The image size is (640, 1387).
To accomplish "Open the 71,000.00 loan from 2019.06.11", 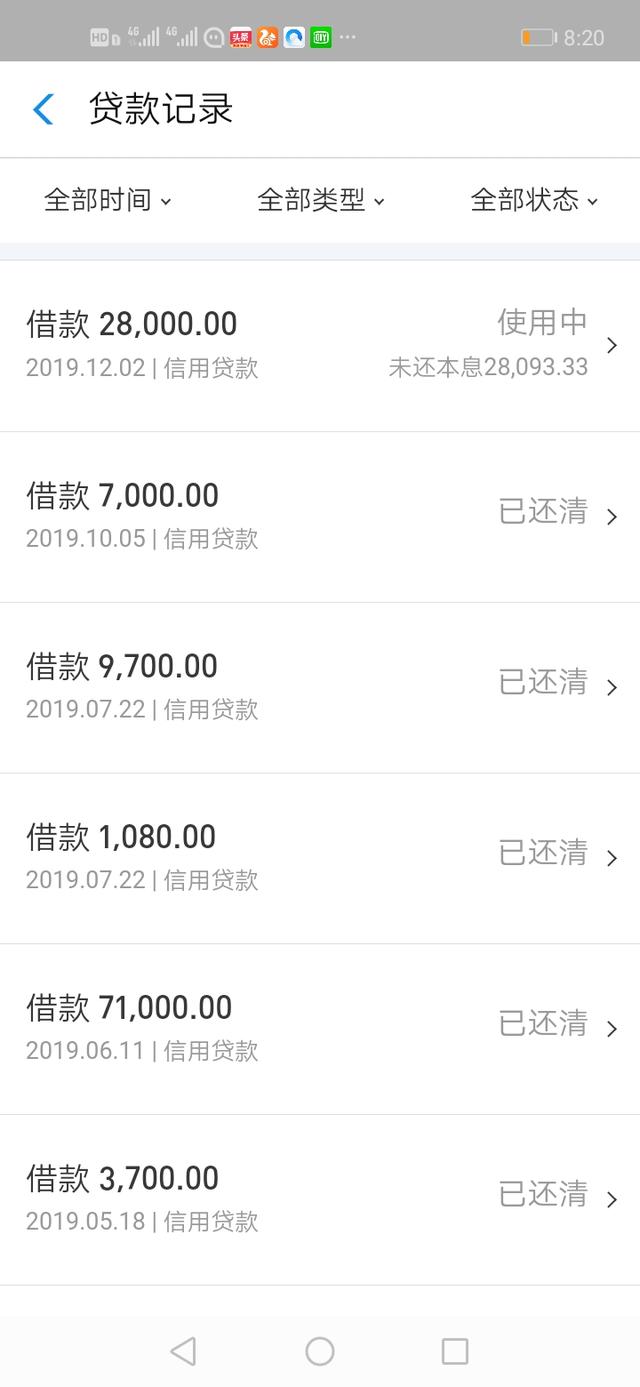I will pos(320,1028).
